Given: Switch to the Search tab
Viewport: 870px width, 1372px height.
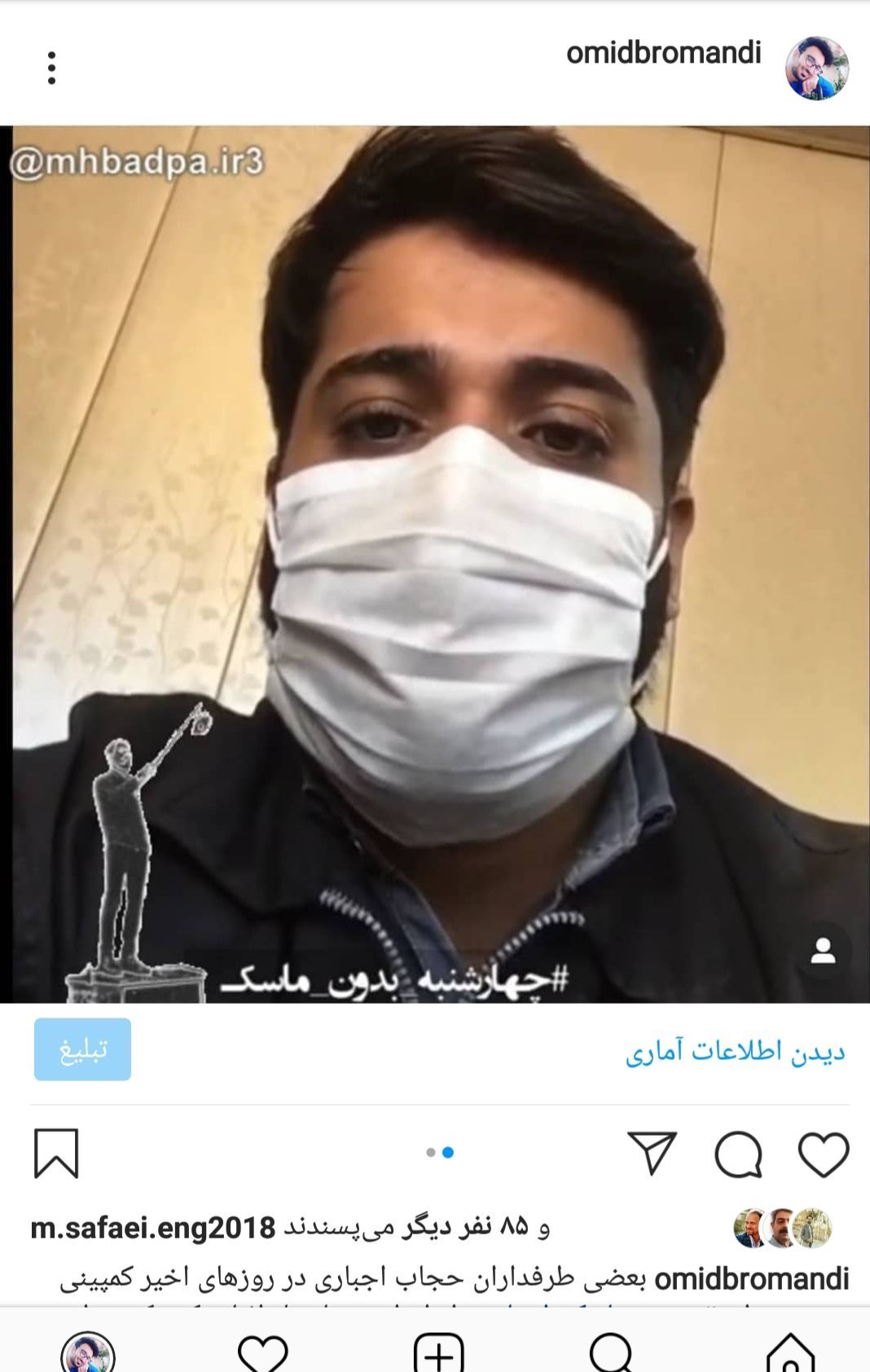Looking at the screenshot, I should point(611,1352).
